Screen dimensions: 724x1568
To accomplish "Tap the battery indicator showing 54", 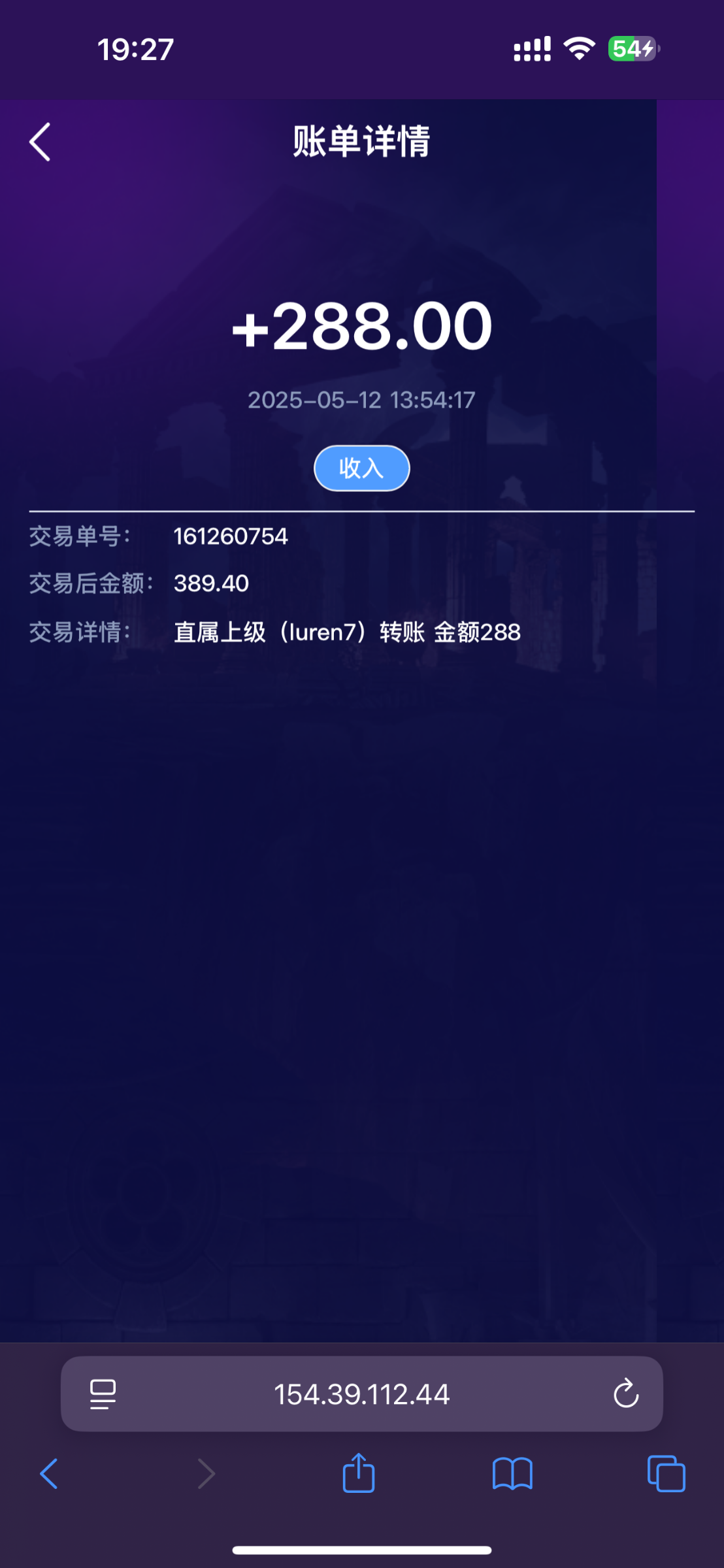I will pos(629,48).
